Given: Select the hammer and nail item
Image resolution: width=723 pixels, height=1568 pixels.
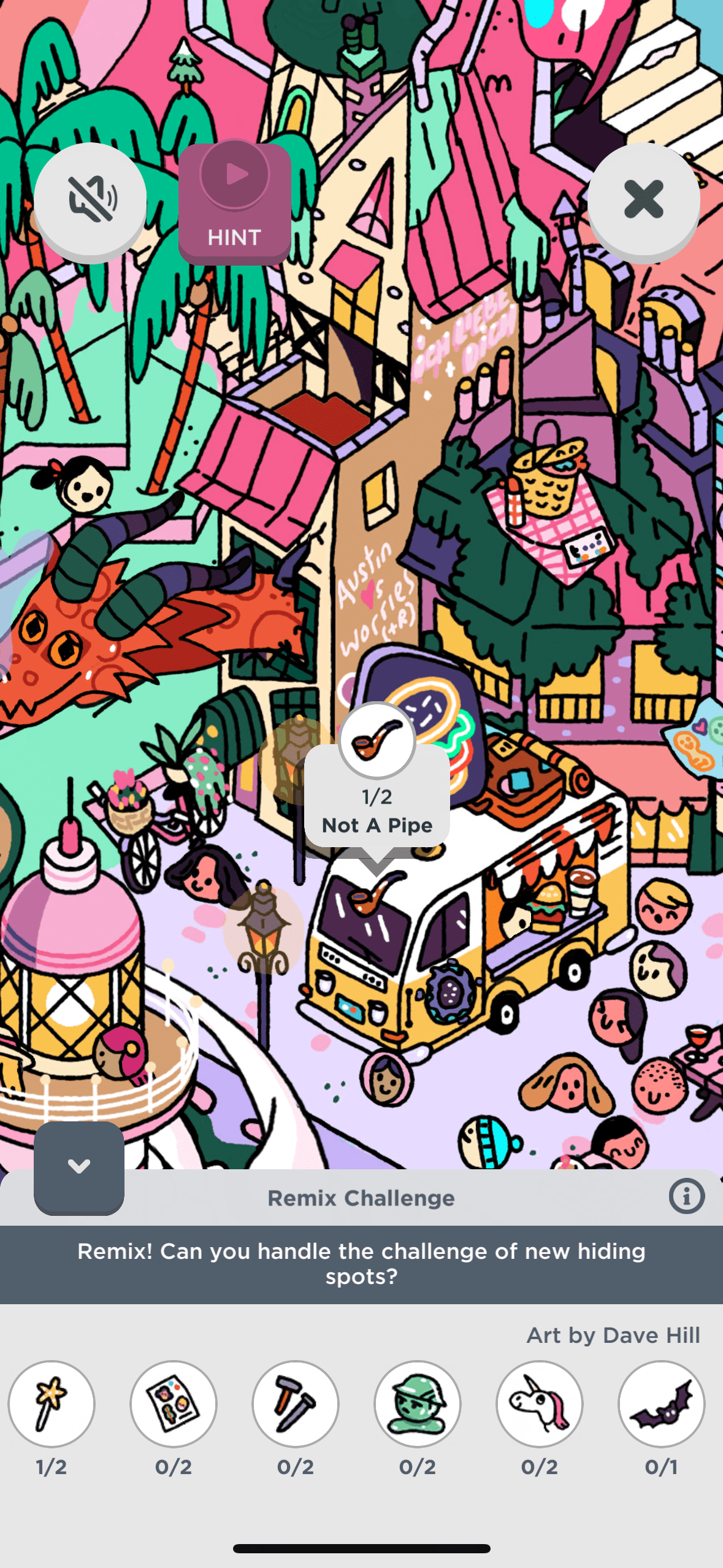Looking at the screenshot, I should point(296,1404).
